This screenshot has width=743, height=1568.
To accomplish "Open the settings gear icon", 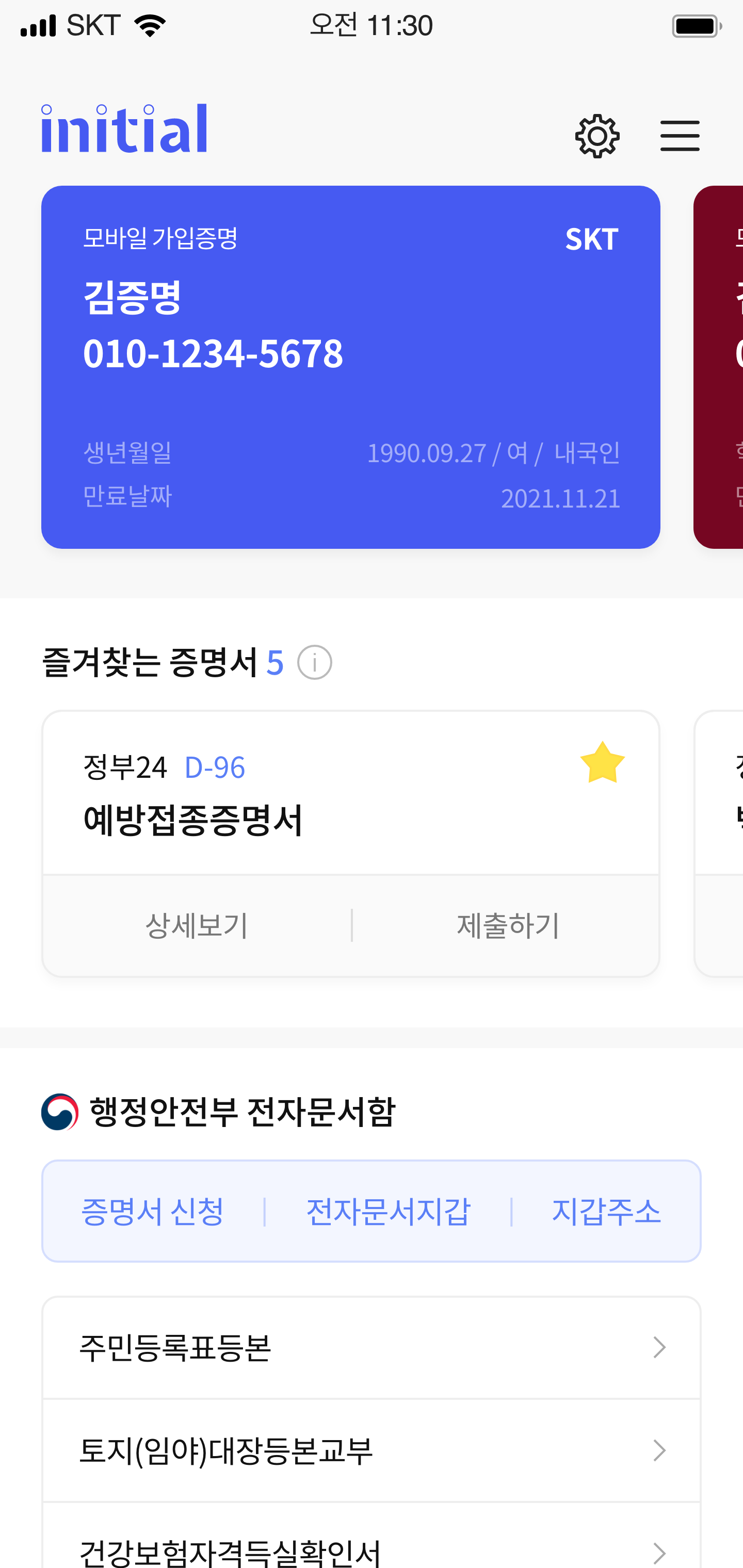I will tap(597, 136).
